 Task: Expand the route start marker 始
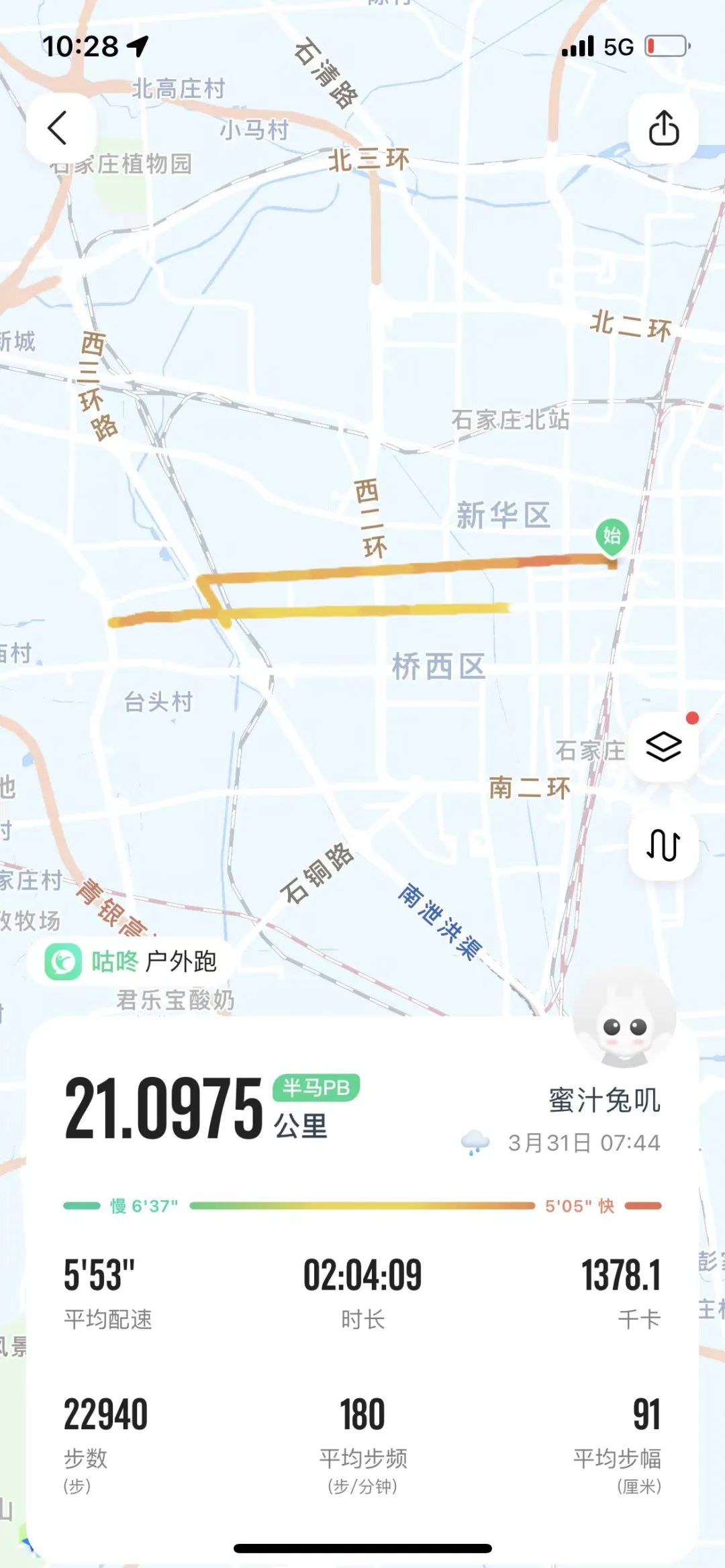pyautogui.click(x=612, y=535)
